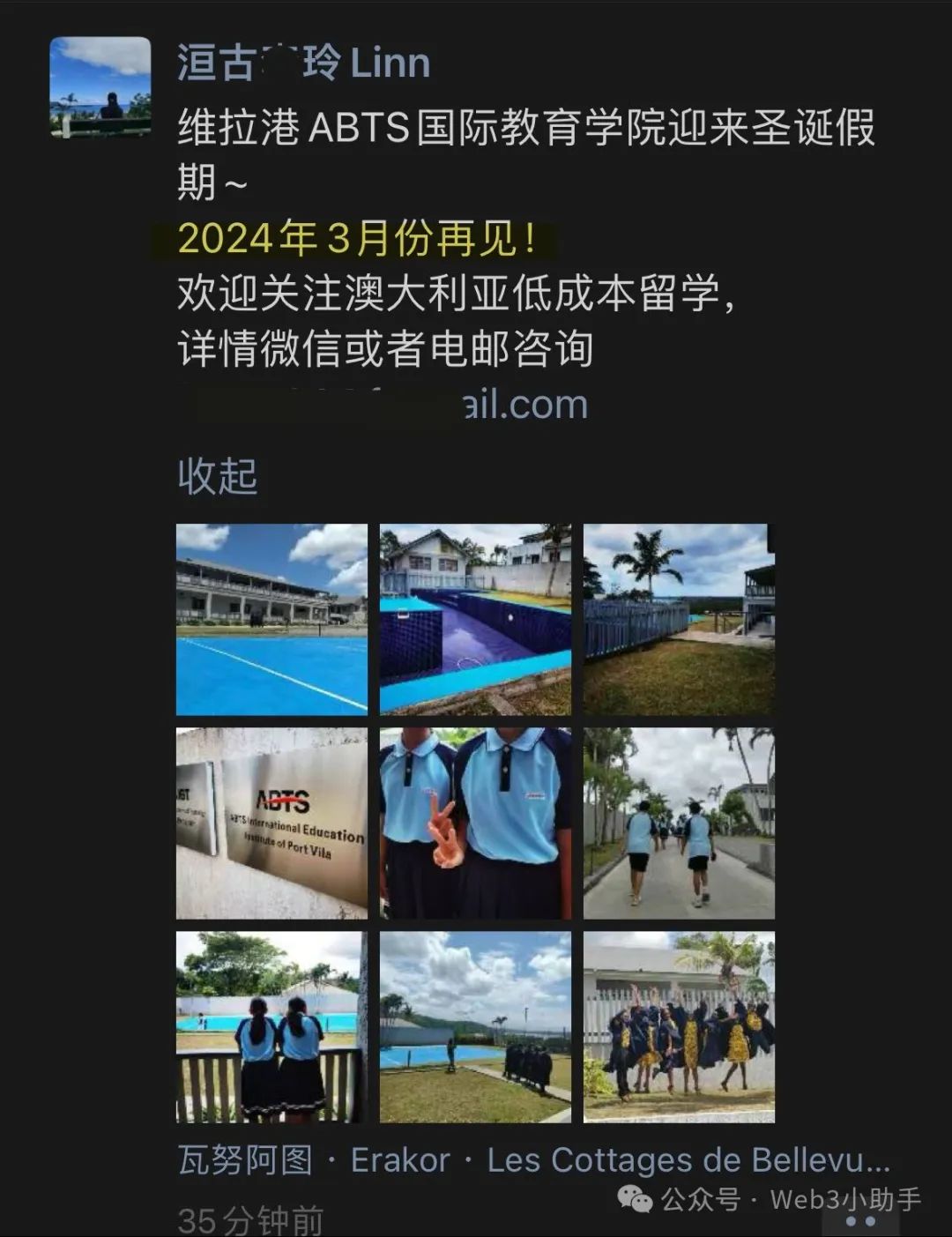The width and height of the screenshot is (952, 1237).
Task: Open the ABTS sign plaque photo
Action: (271, 823)
